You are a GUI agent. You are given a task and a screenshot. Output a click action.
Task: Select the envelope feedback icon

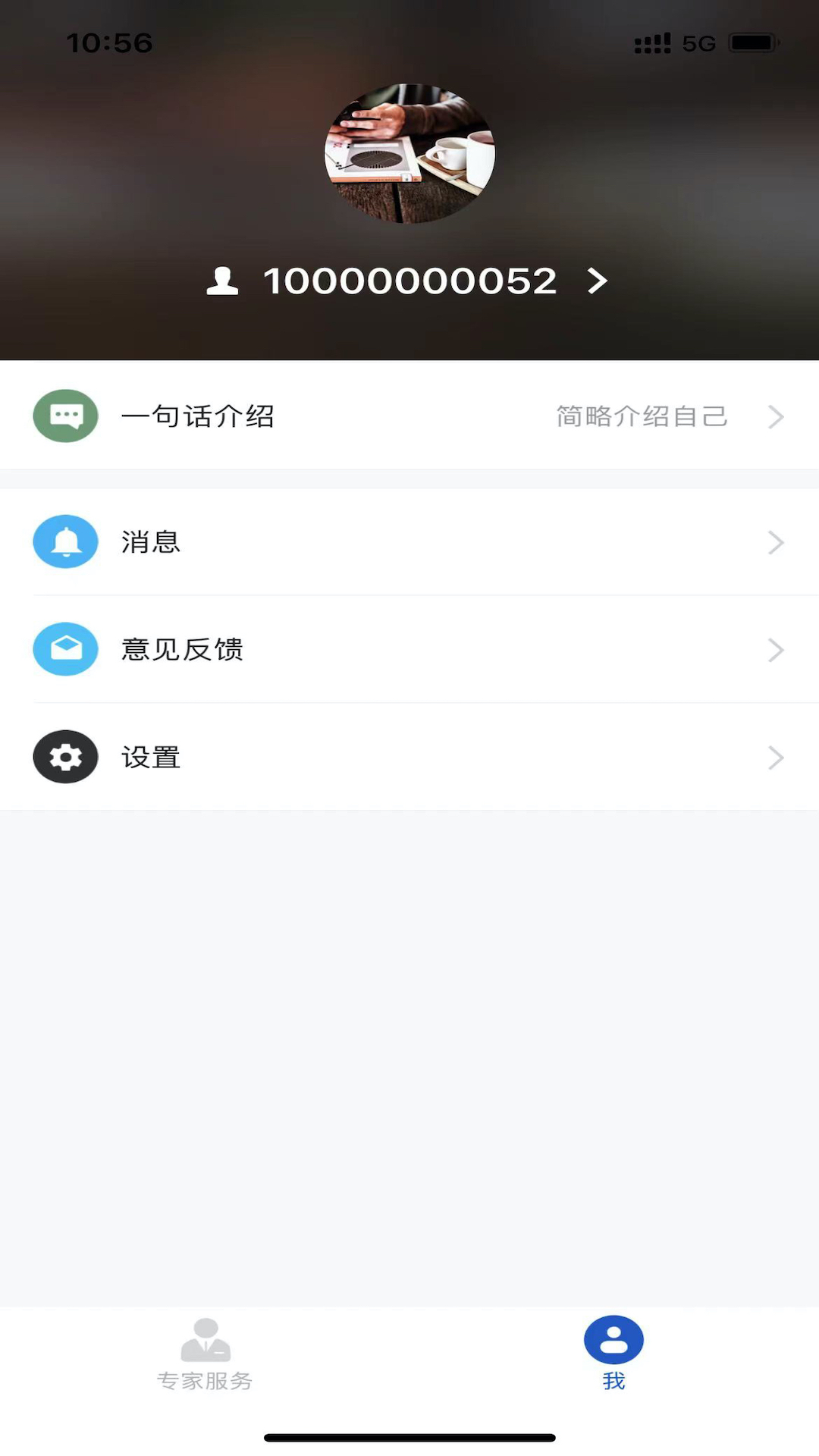[65, 649]
